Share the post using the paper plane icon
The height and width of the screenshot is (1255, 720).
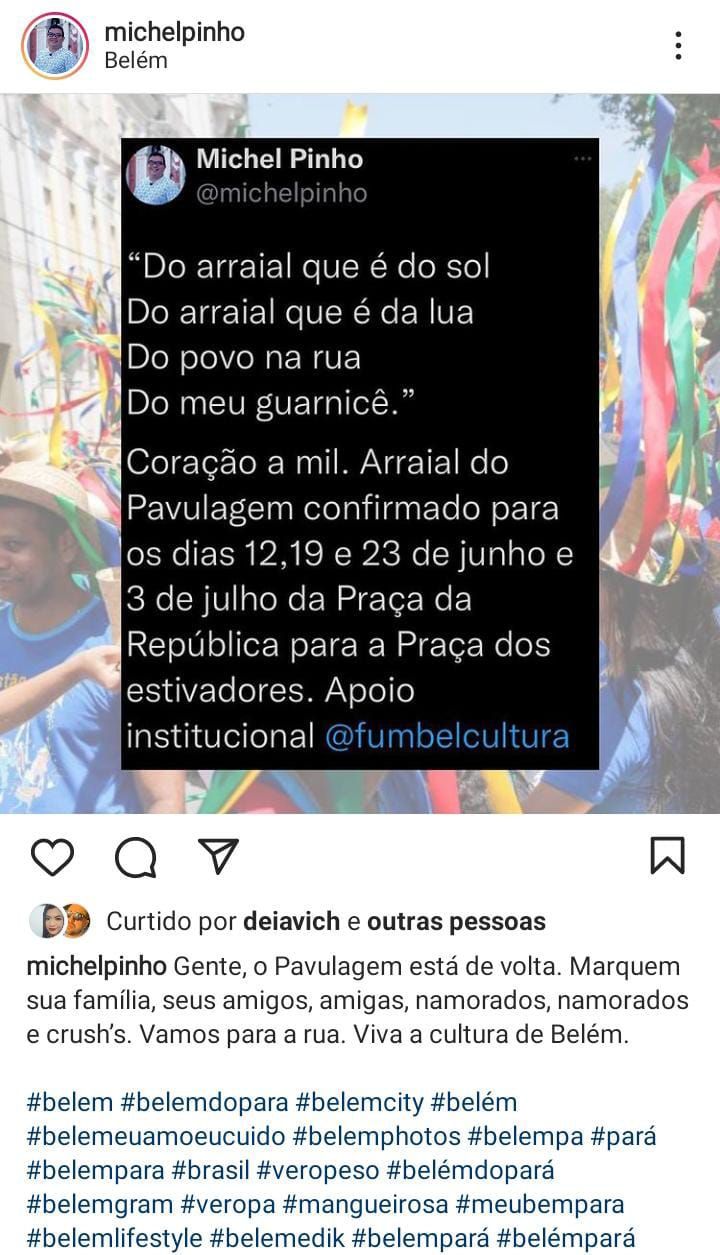pos(218,856)
